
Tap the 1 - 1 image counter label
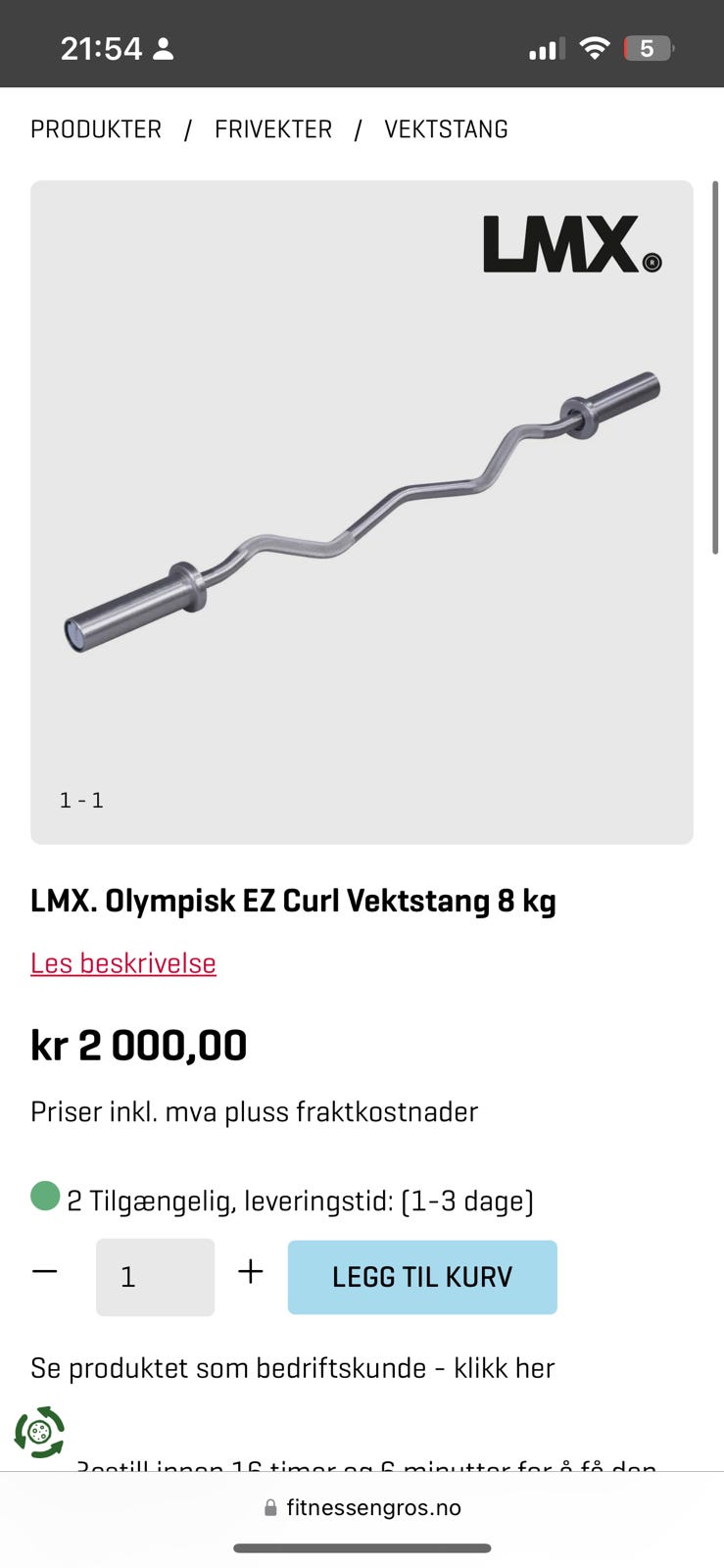pyautogui.click(x=82, y=800)
